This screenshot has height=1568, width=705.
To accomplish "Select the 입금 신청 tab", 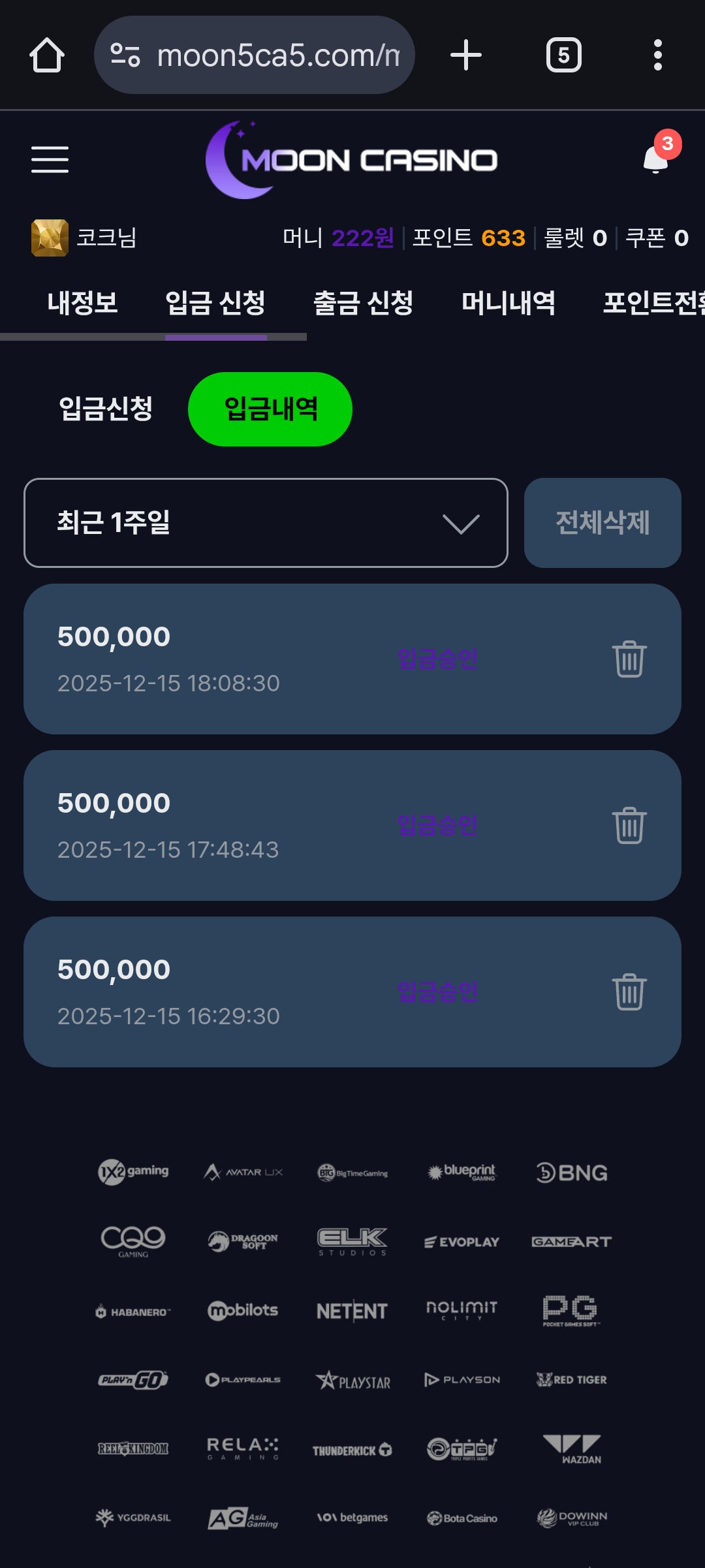I will [x=215, y=303].
